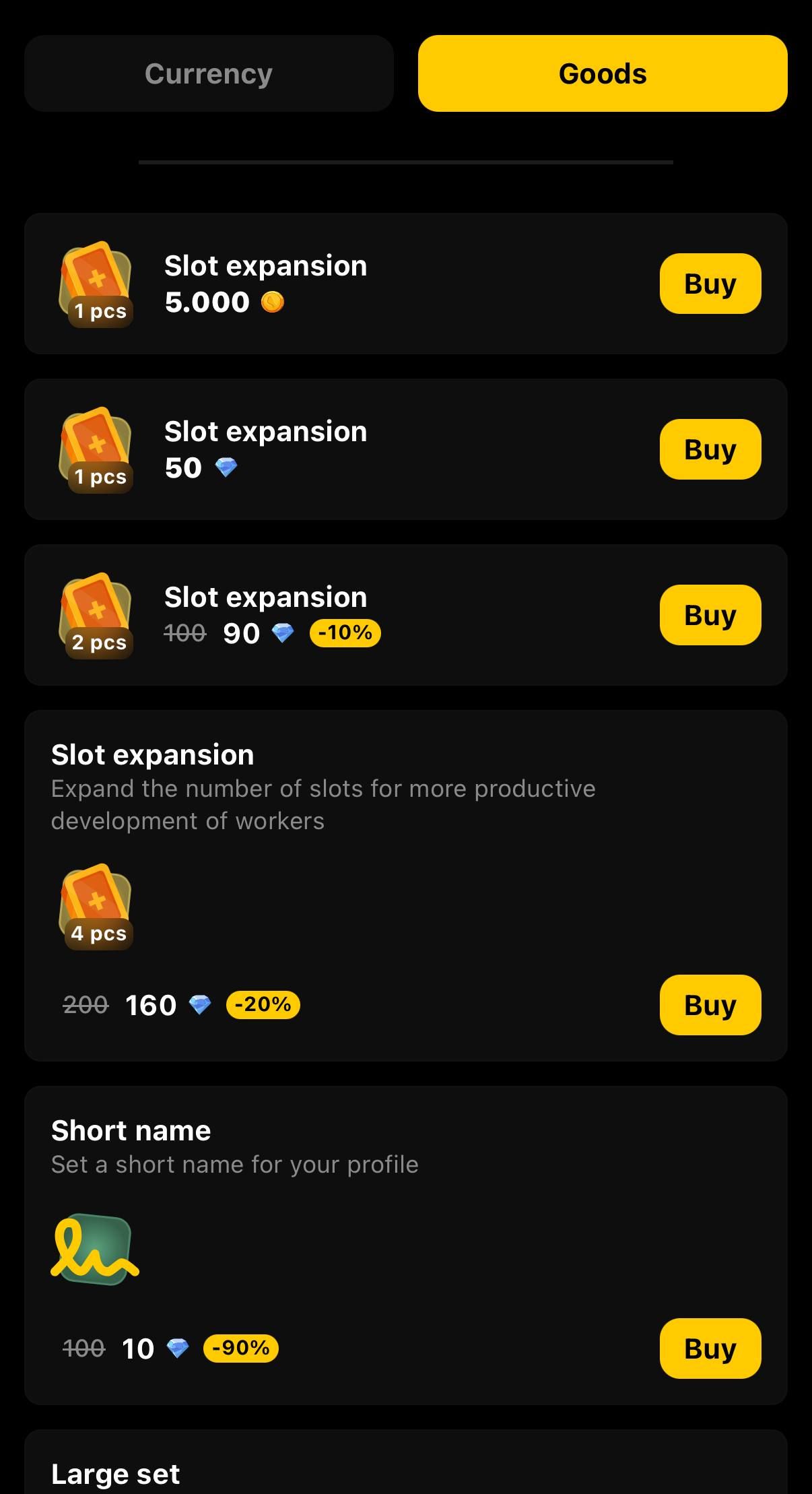Screen dimensions: 812x1494
Task: Tap the gem icon beside the 10 price
Action: [178, 1349]
